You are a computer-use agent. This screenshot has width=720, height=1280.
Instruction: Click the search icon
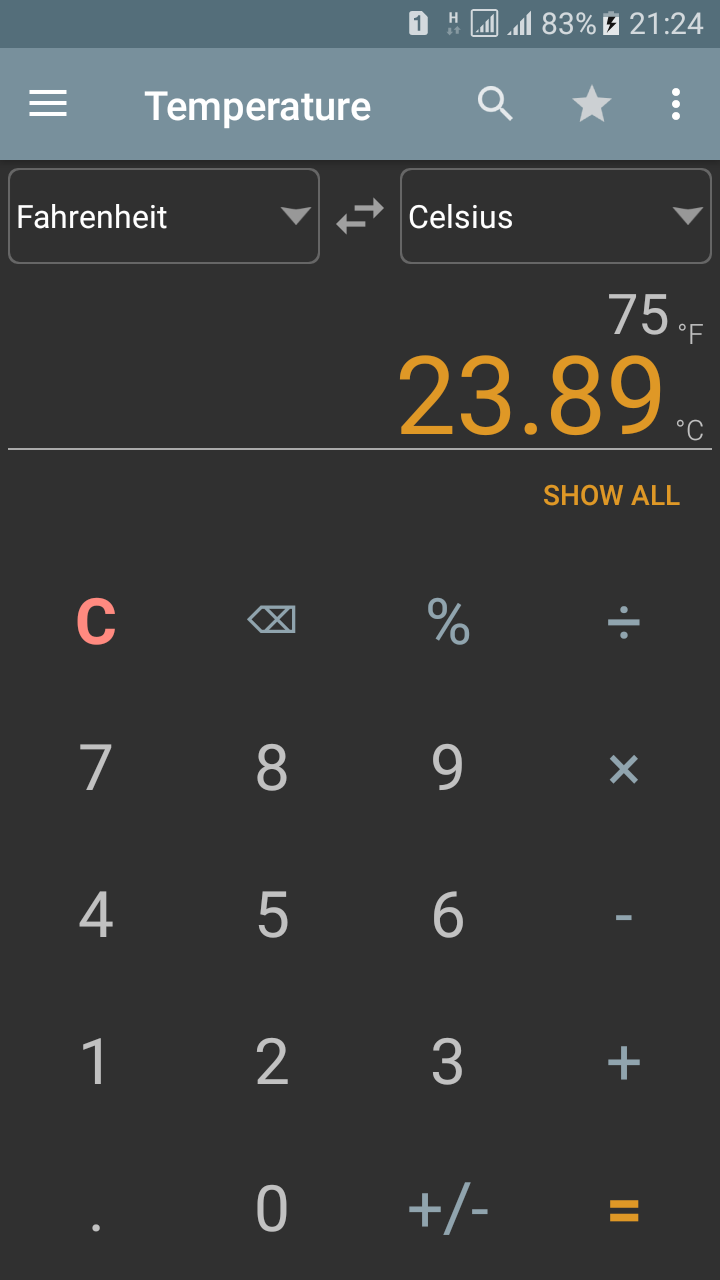coord(496,103)
